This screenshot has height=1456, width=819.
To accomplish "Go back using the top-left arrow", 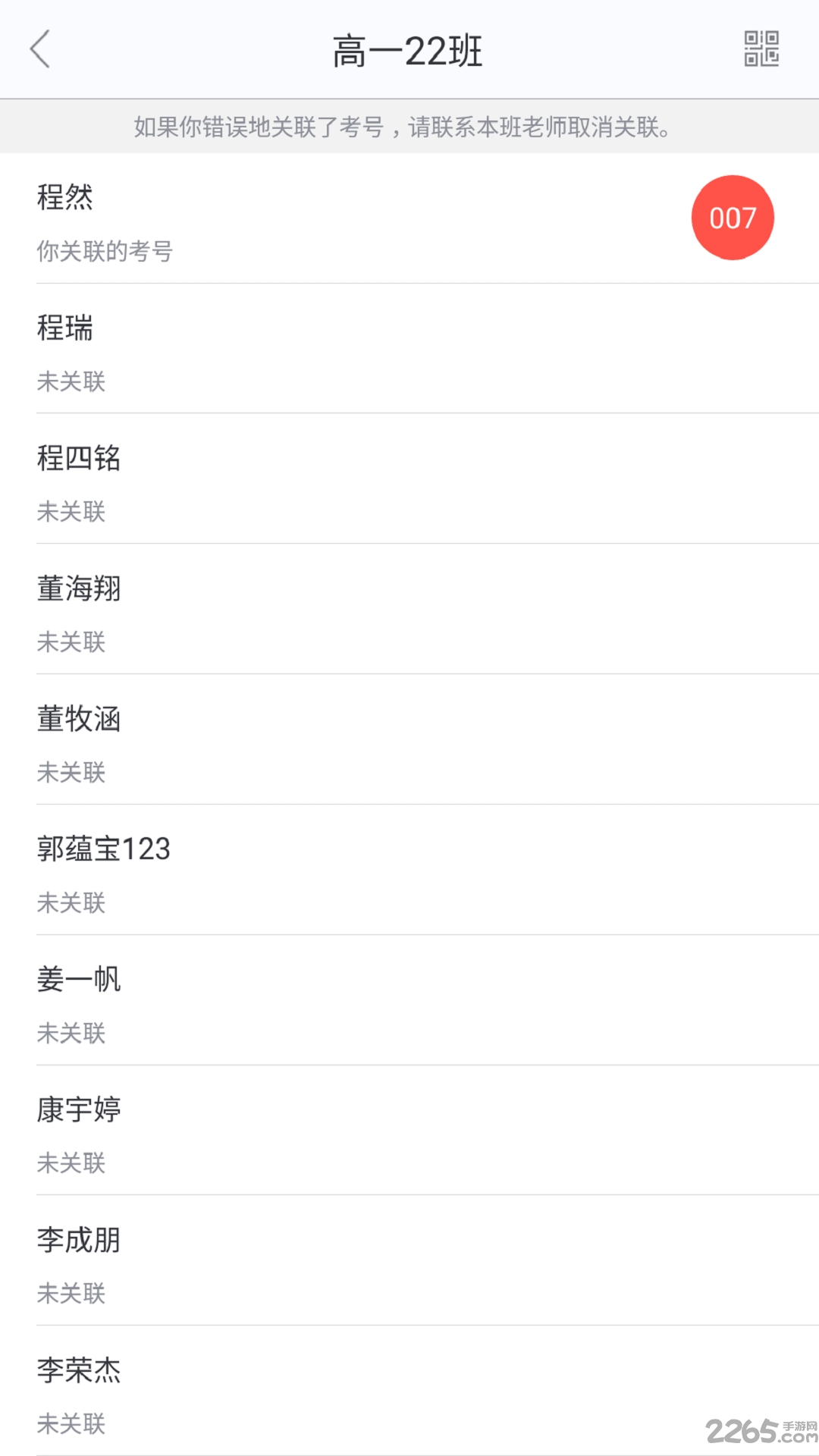I will 40,49.
